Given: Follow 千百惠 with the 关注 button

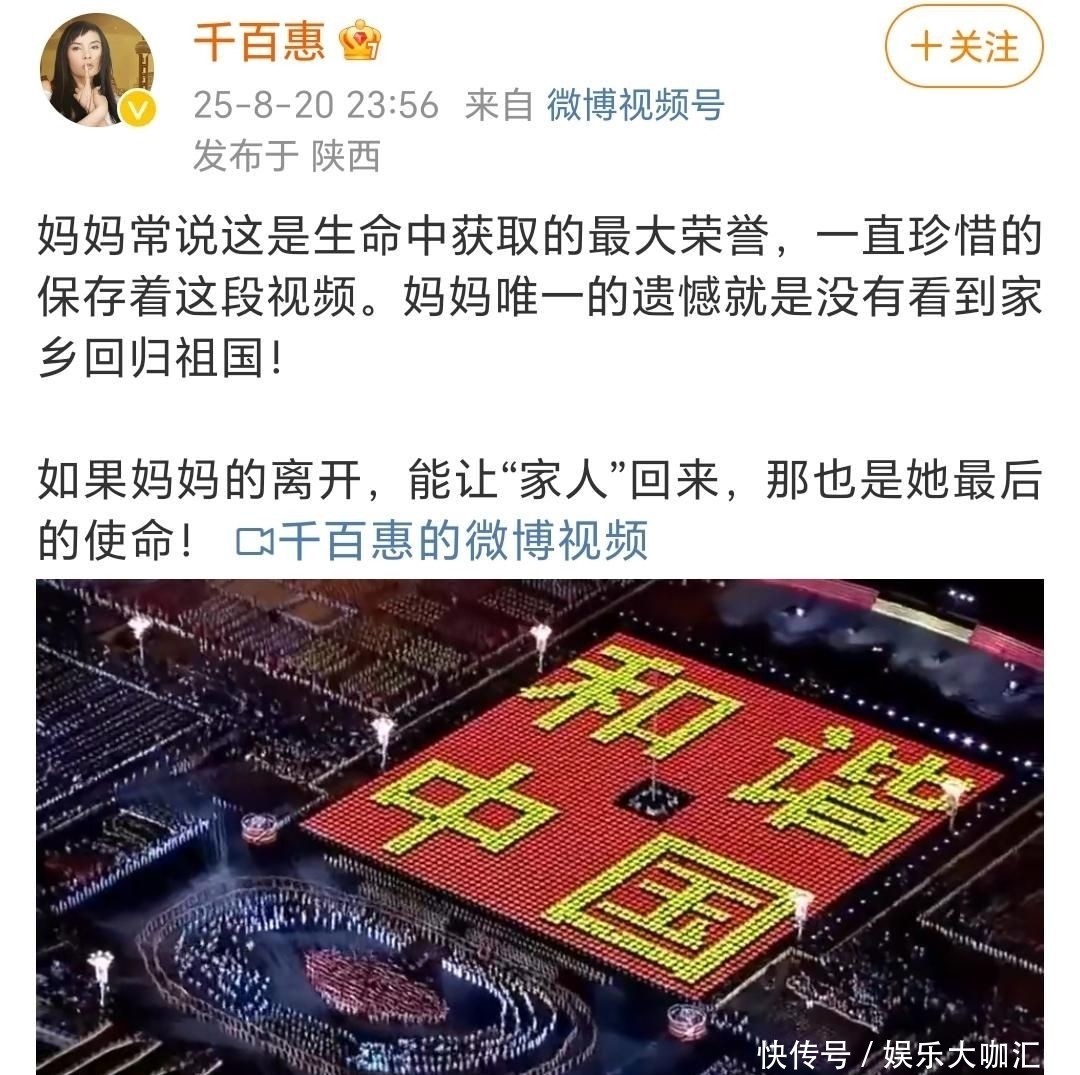Looking at the screenshot, I should [x=964, y=47].
